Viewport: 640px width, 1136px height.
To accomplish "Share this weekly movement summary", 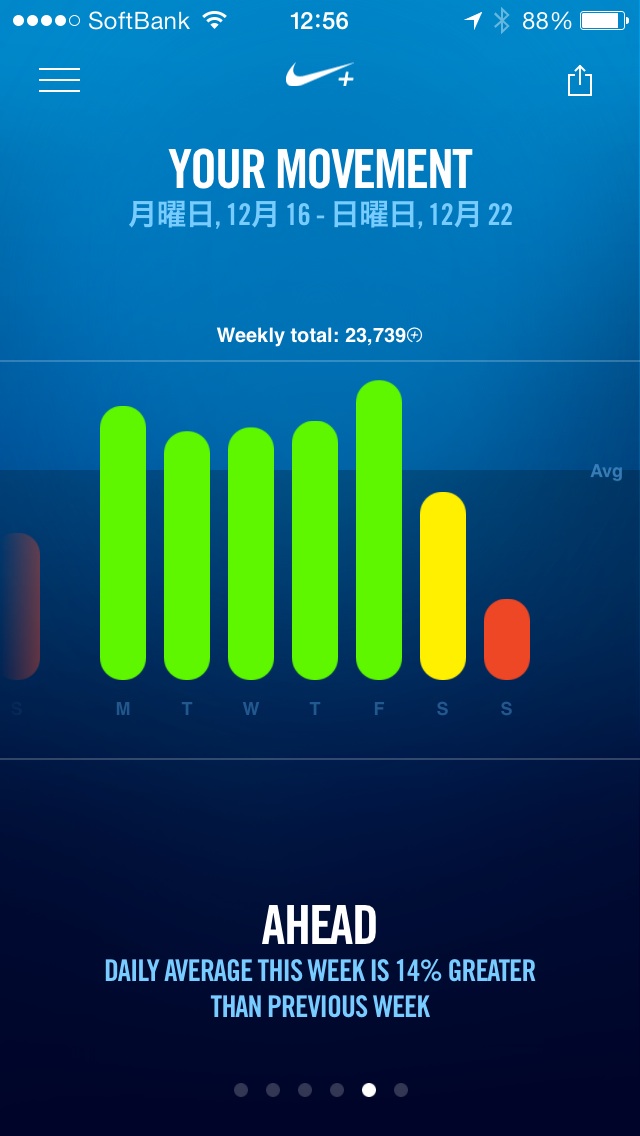I will pyautogui.click(x=580, y=81).
